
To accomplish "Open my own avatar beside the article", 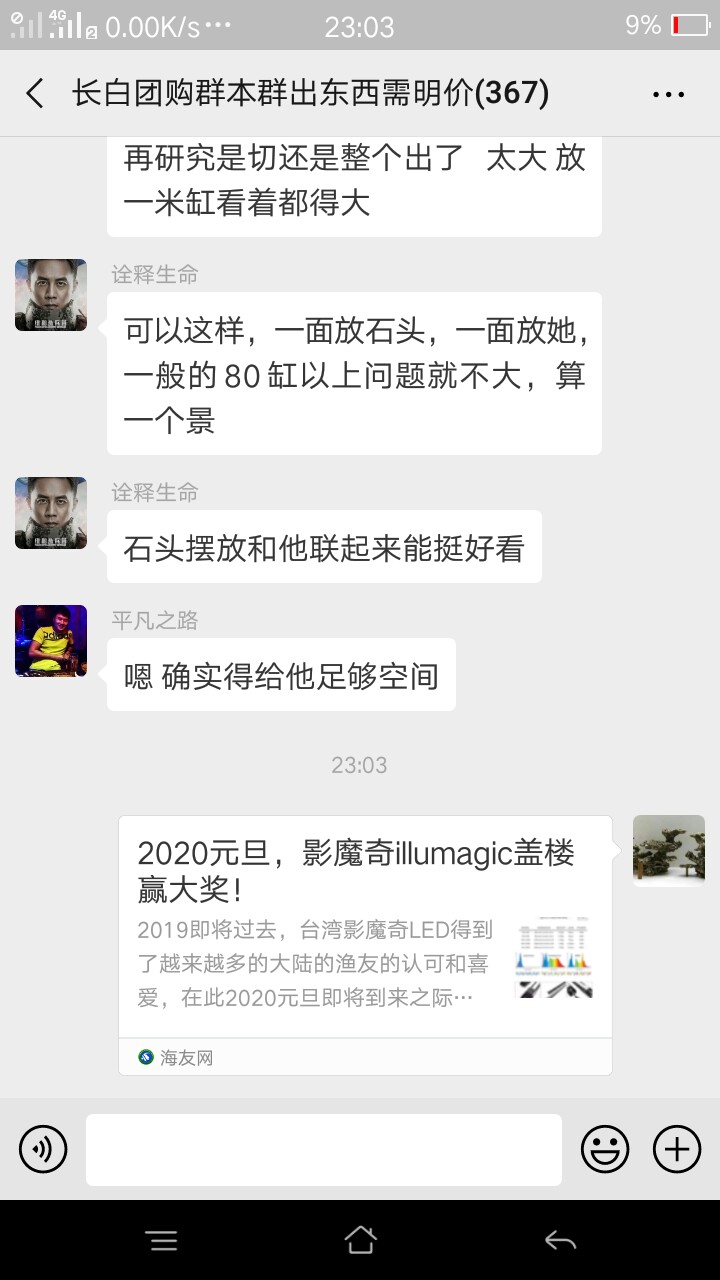I will [x=669, y=851].
